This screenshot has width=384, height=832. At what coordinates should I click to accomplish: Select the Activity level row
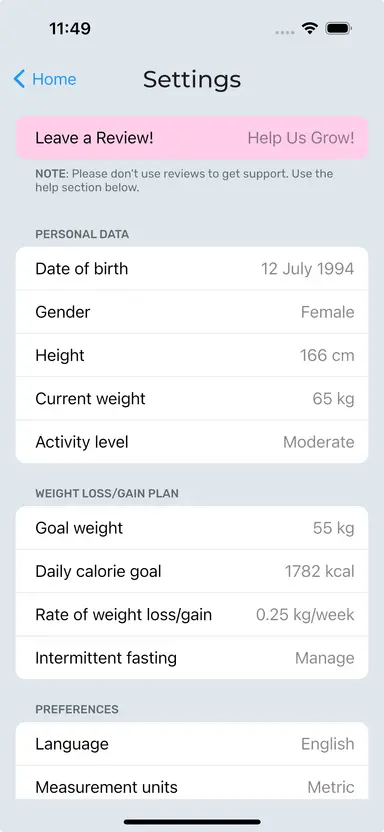pyautogui.click(x=192, y=442)
